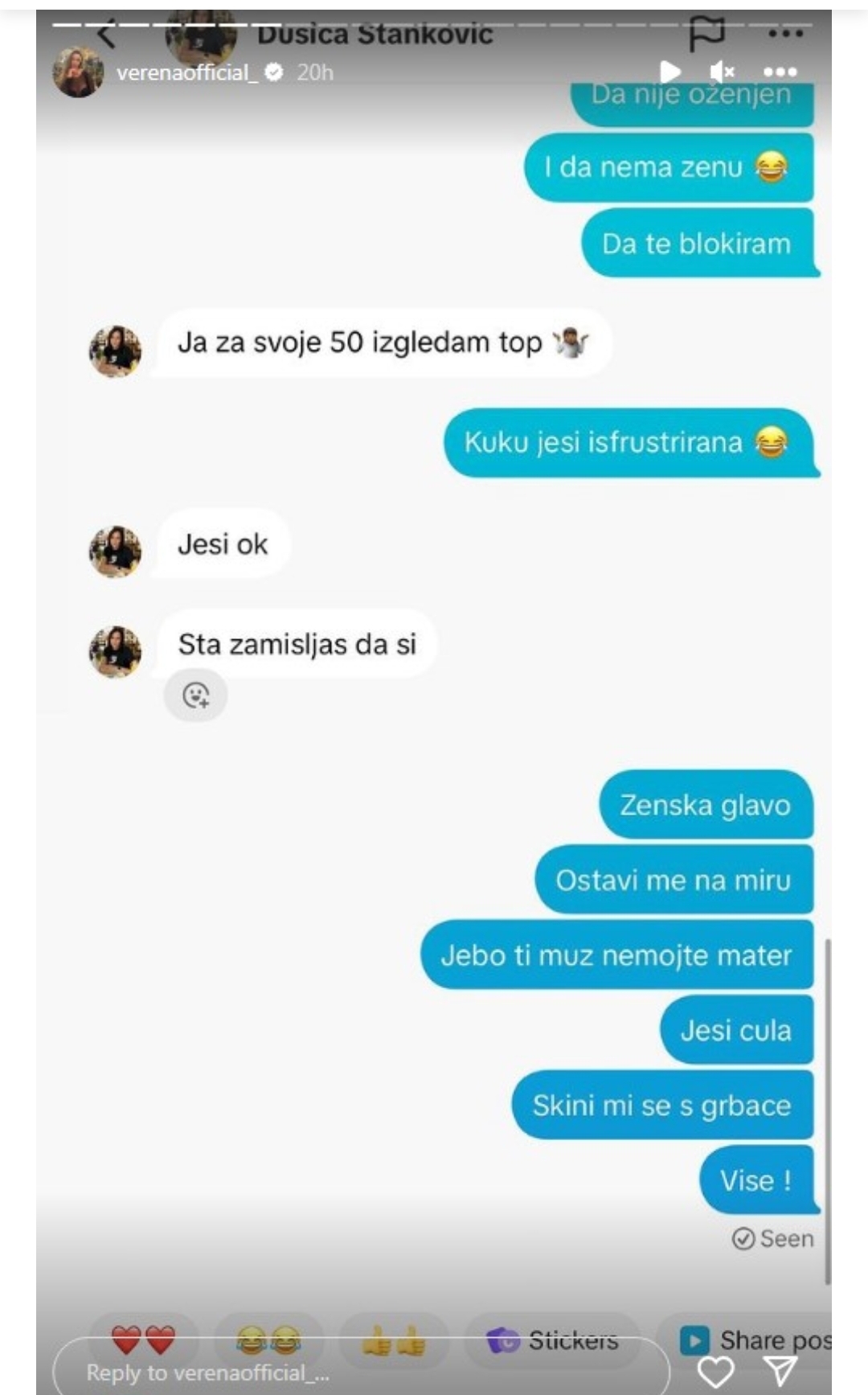Open verenaofficial_ profile from the story header
This screenshot has width=868, height=1395.
coord(184,73)
